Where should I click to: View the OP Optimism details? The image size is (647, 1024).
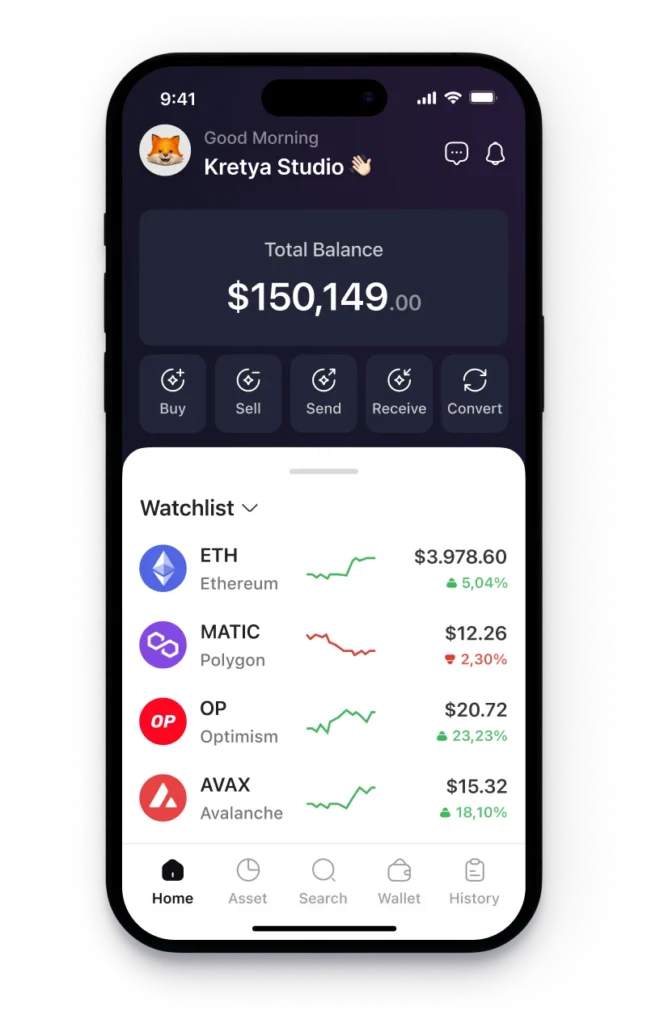pyautogui.click(x=323, y=721)
